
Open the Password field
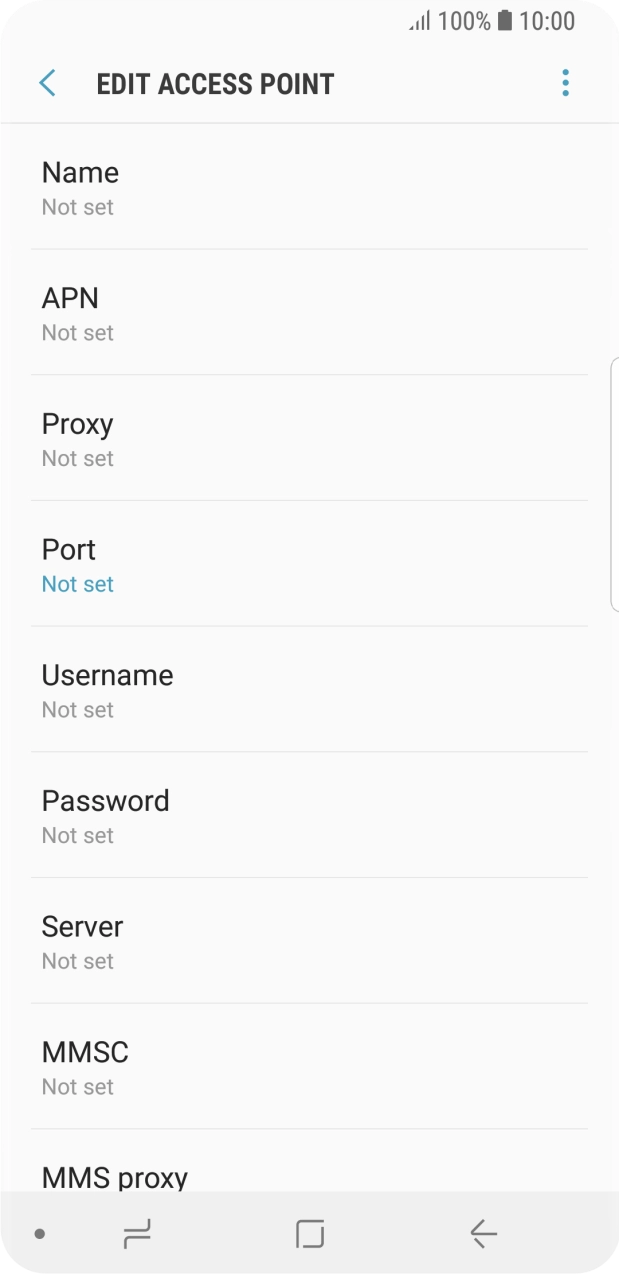pos(309,816)
